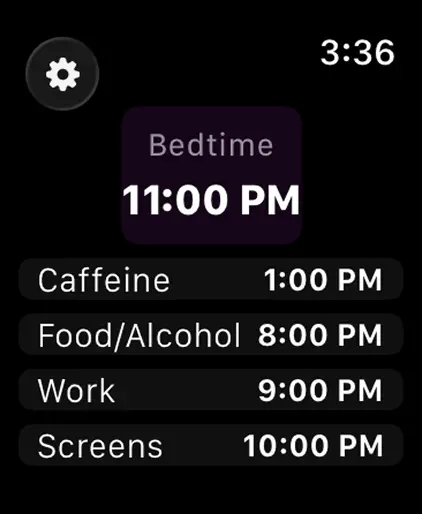Open the Work 9:00 PM row
Screen dimensions: 422x514
point(211,390)
